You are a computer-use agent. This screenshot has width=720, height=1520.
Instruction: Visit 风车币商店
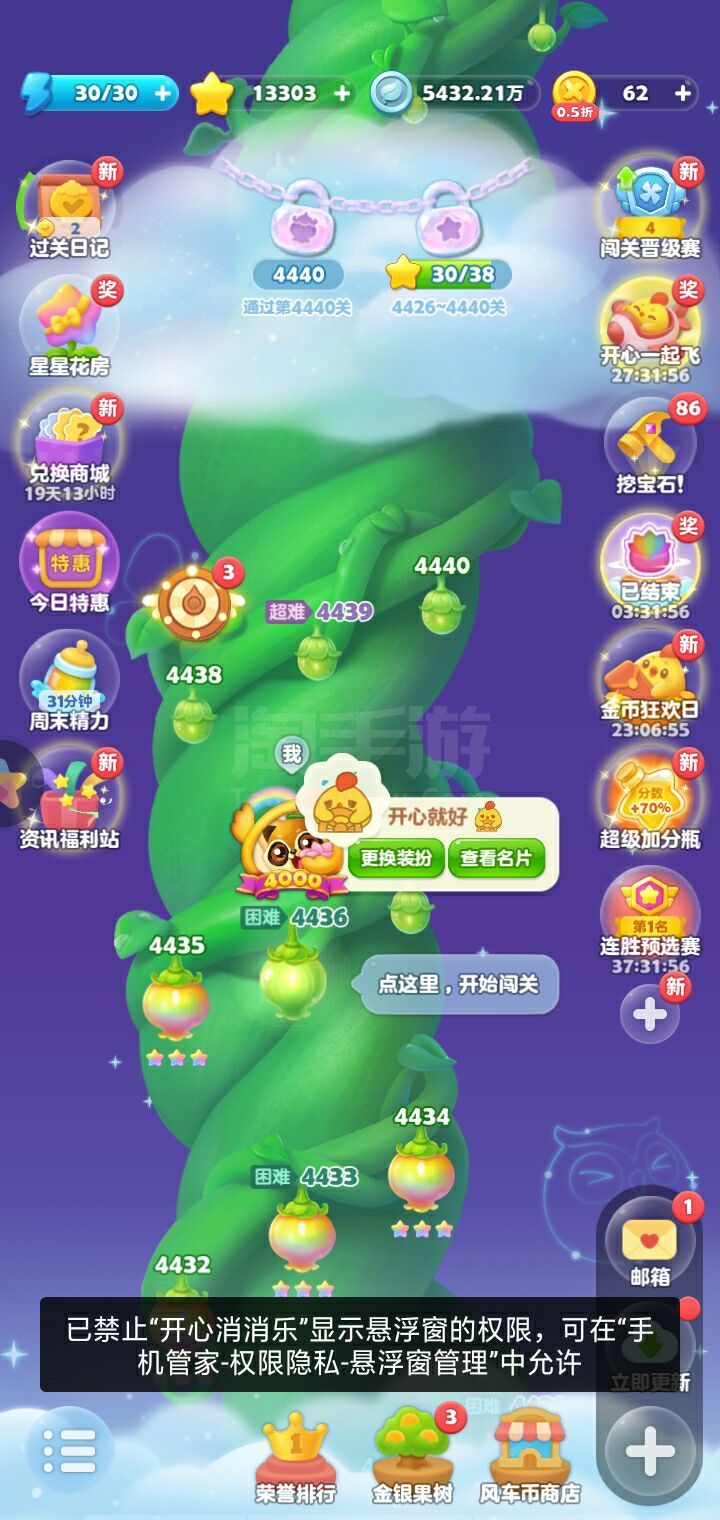click(530, 1460)
